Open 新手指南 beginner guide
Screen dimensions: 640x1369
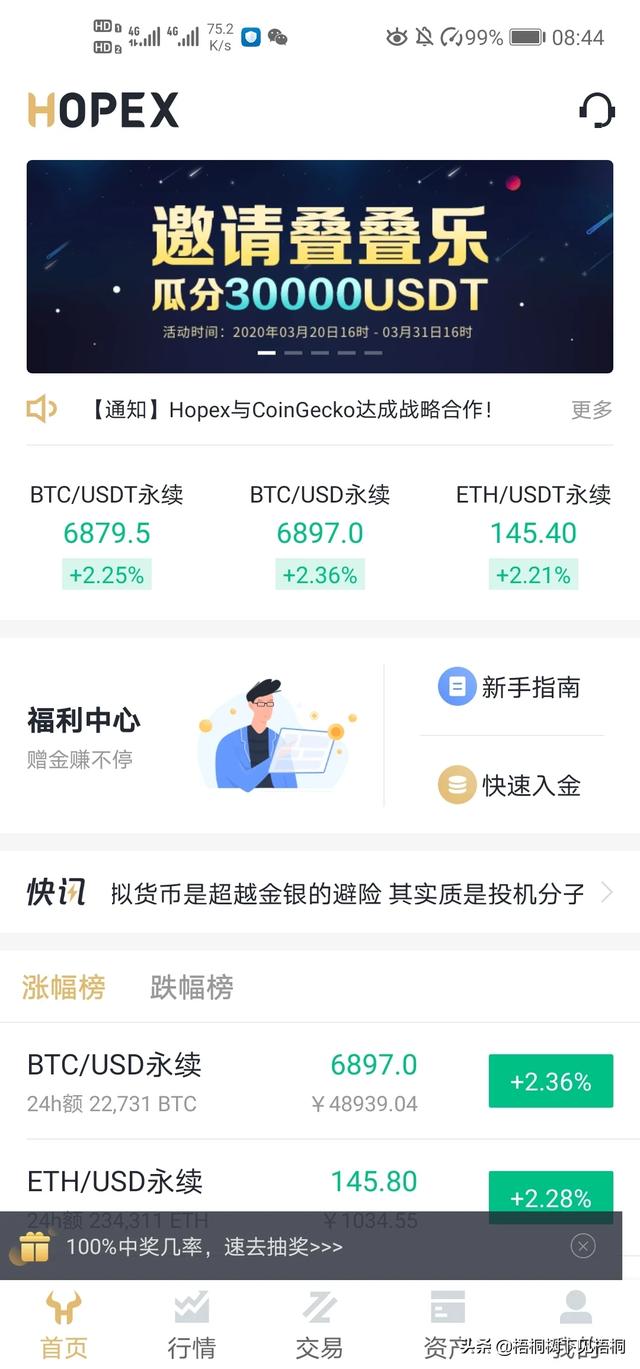tap(511, 687)
